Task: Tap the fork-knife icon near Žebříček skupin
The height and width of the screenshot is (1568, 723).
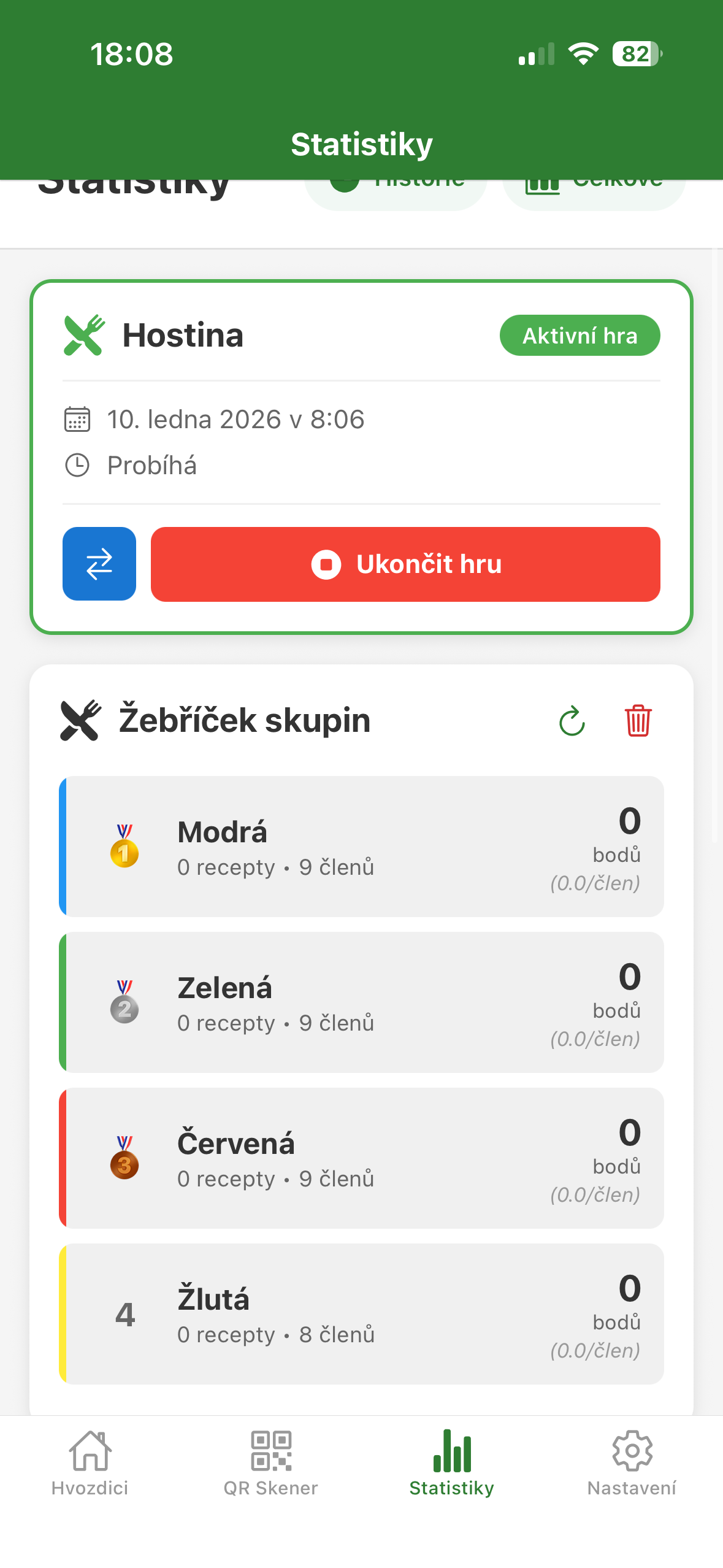Action: (x=80, y=721)
